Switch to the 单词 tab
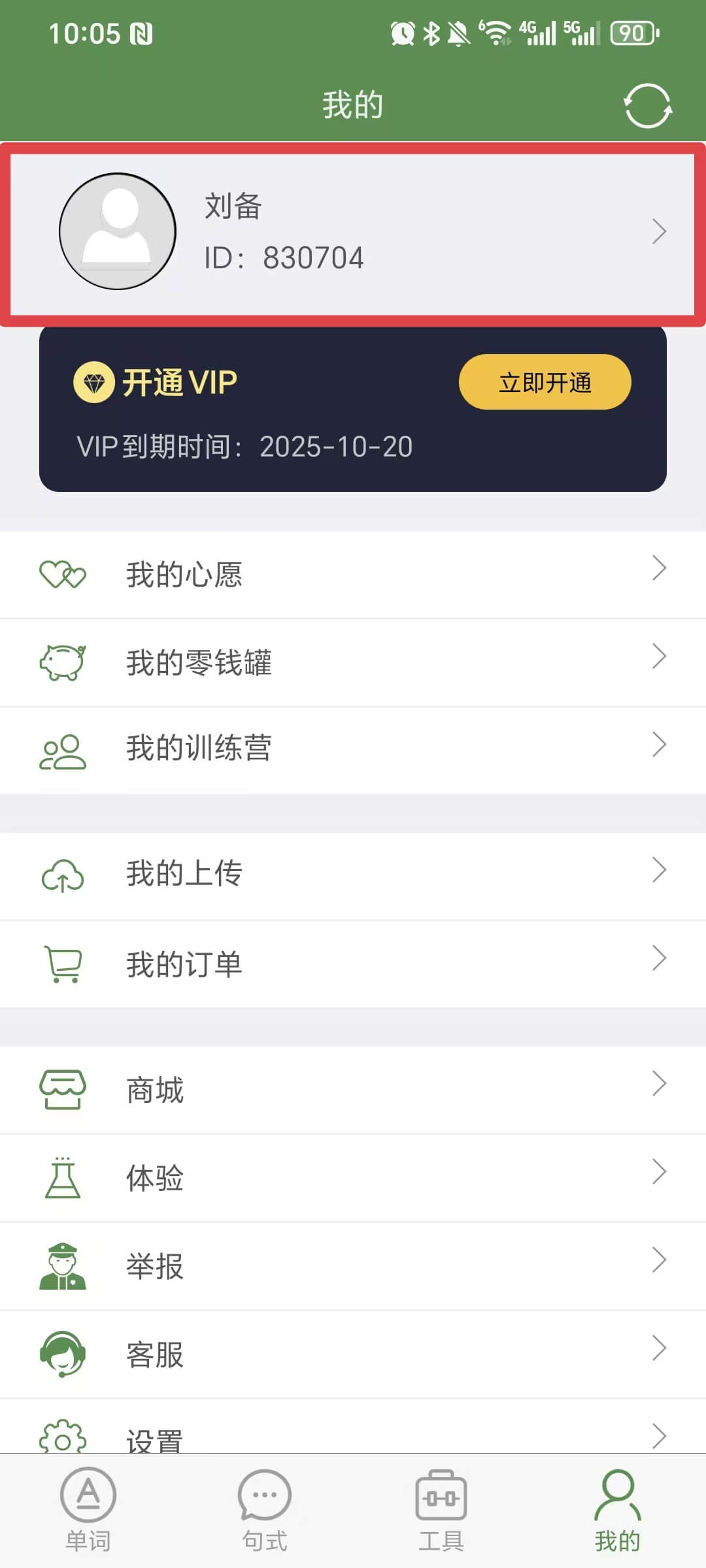The height and width of the screenshot is (1568, 706). (88, 1509)
